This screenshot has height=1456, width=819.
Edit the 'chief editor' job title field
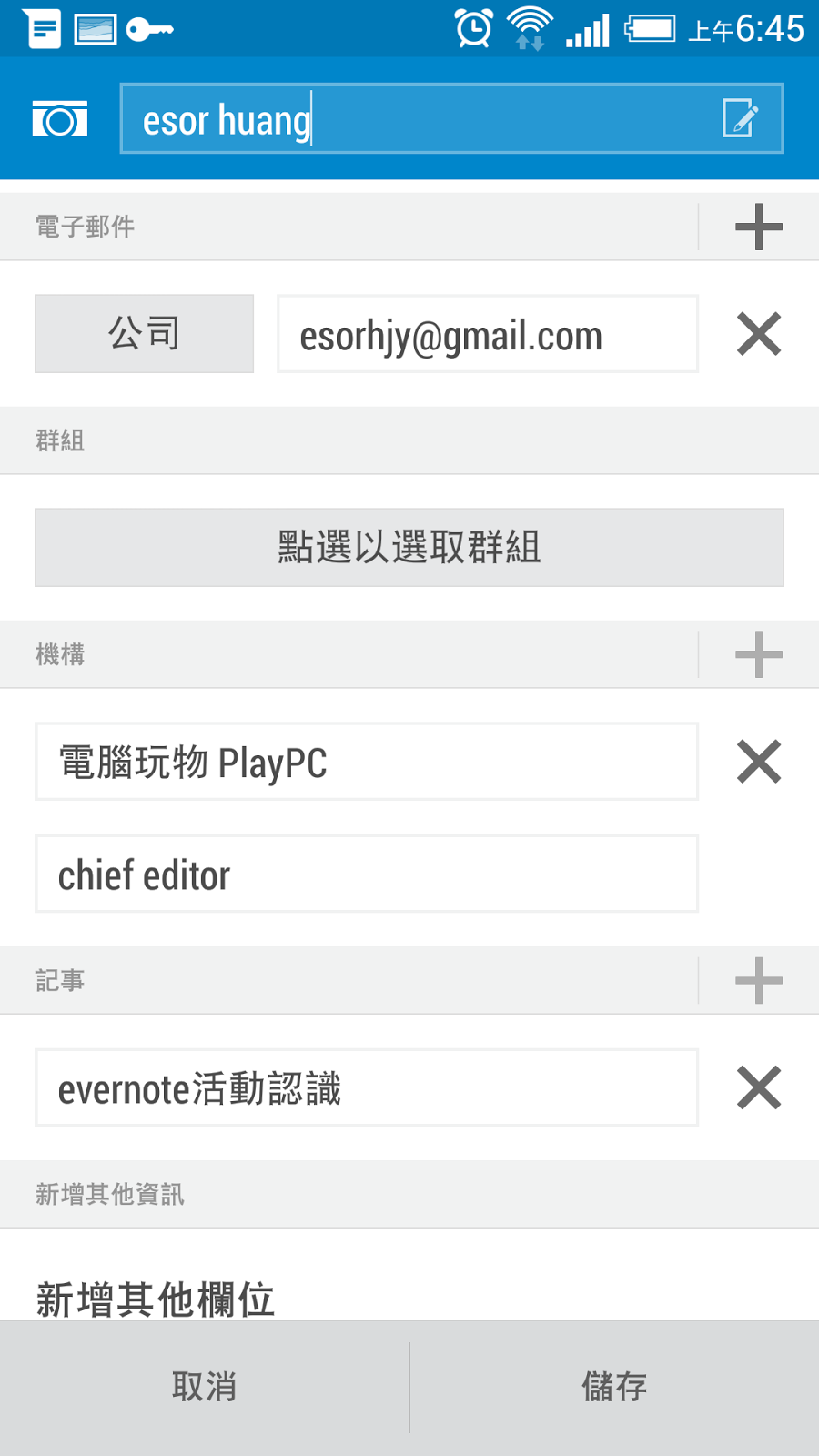(366, 875)
